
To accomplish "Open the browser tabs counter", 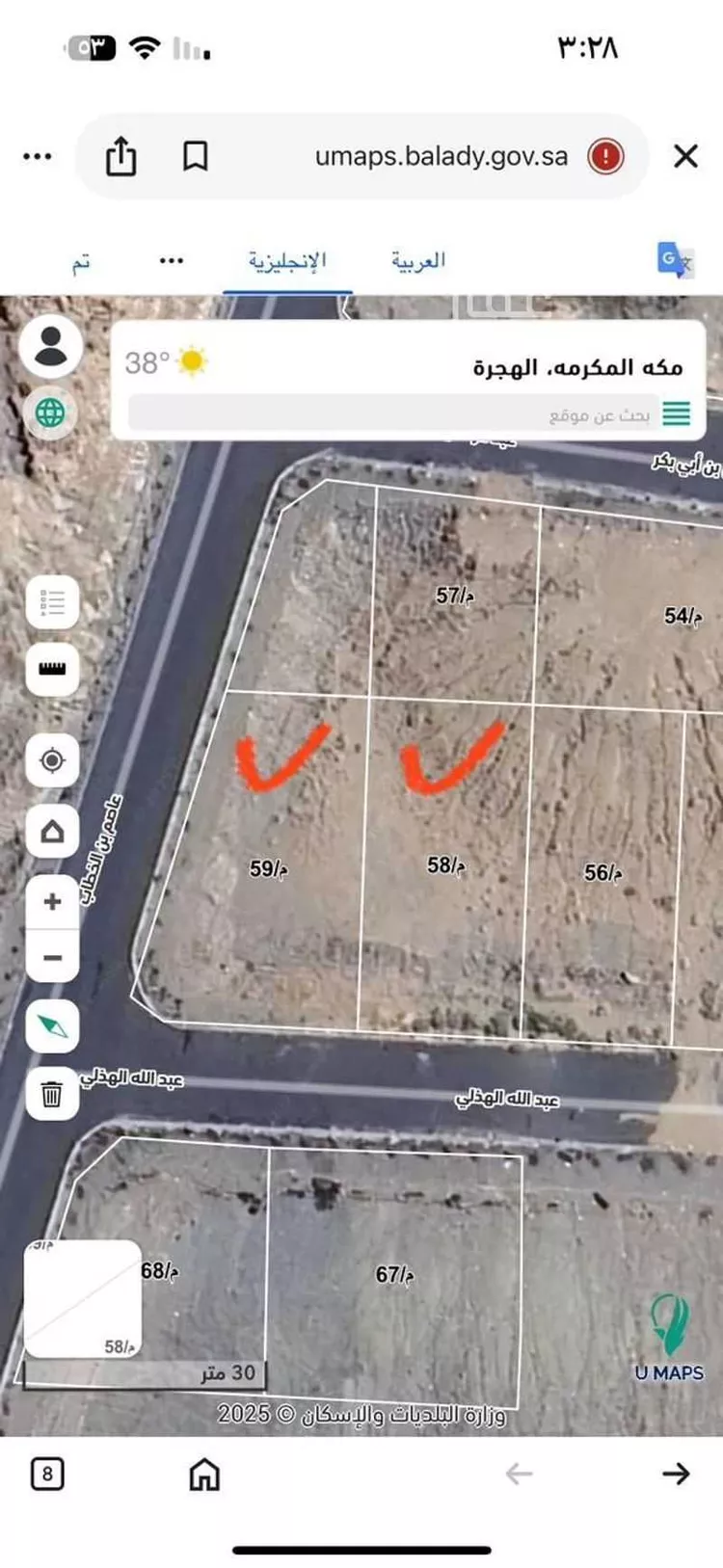I will tap(48, 1474).
